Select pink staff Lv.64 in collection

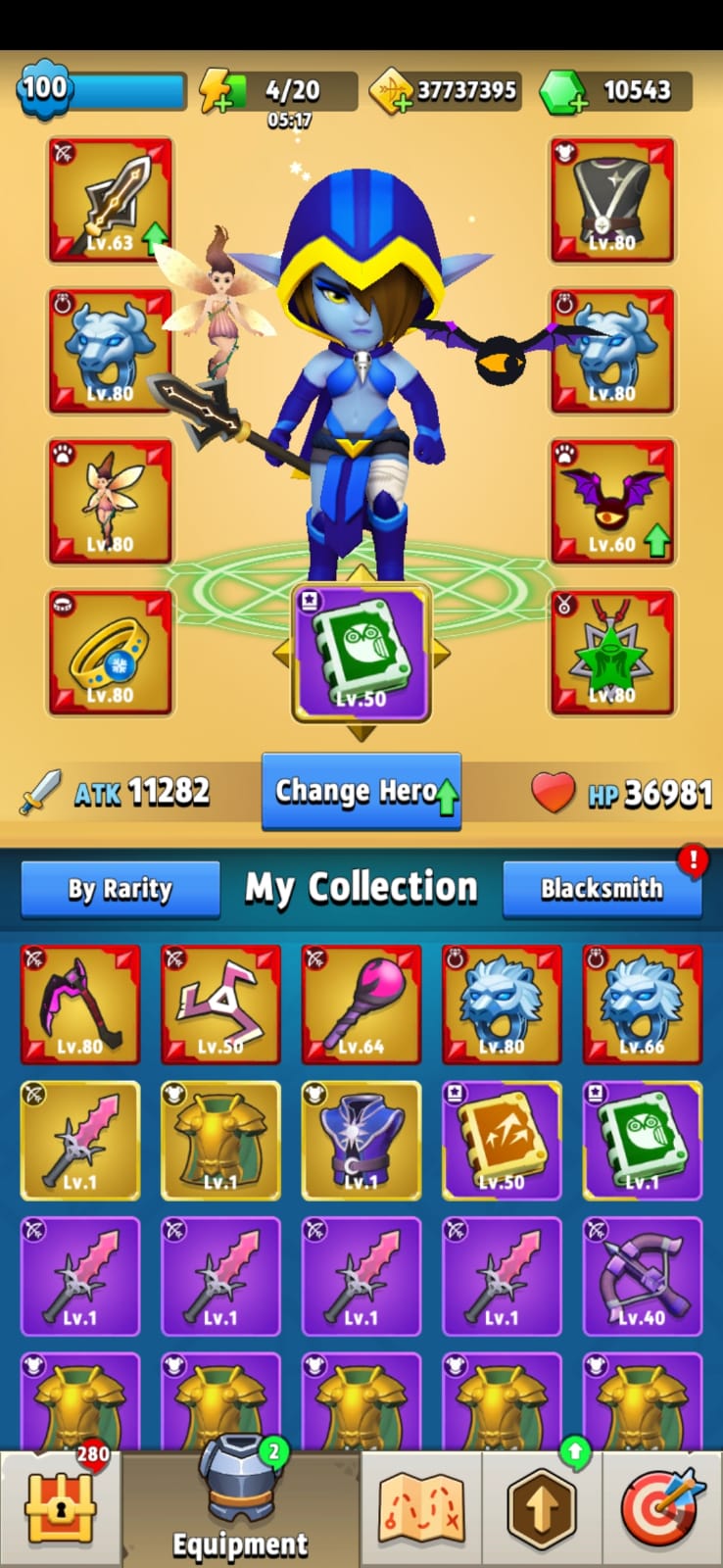(x=361, y=1004)
